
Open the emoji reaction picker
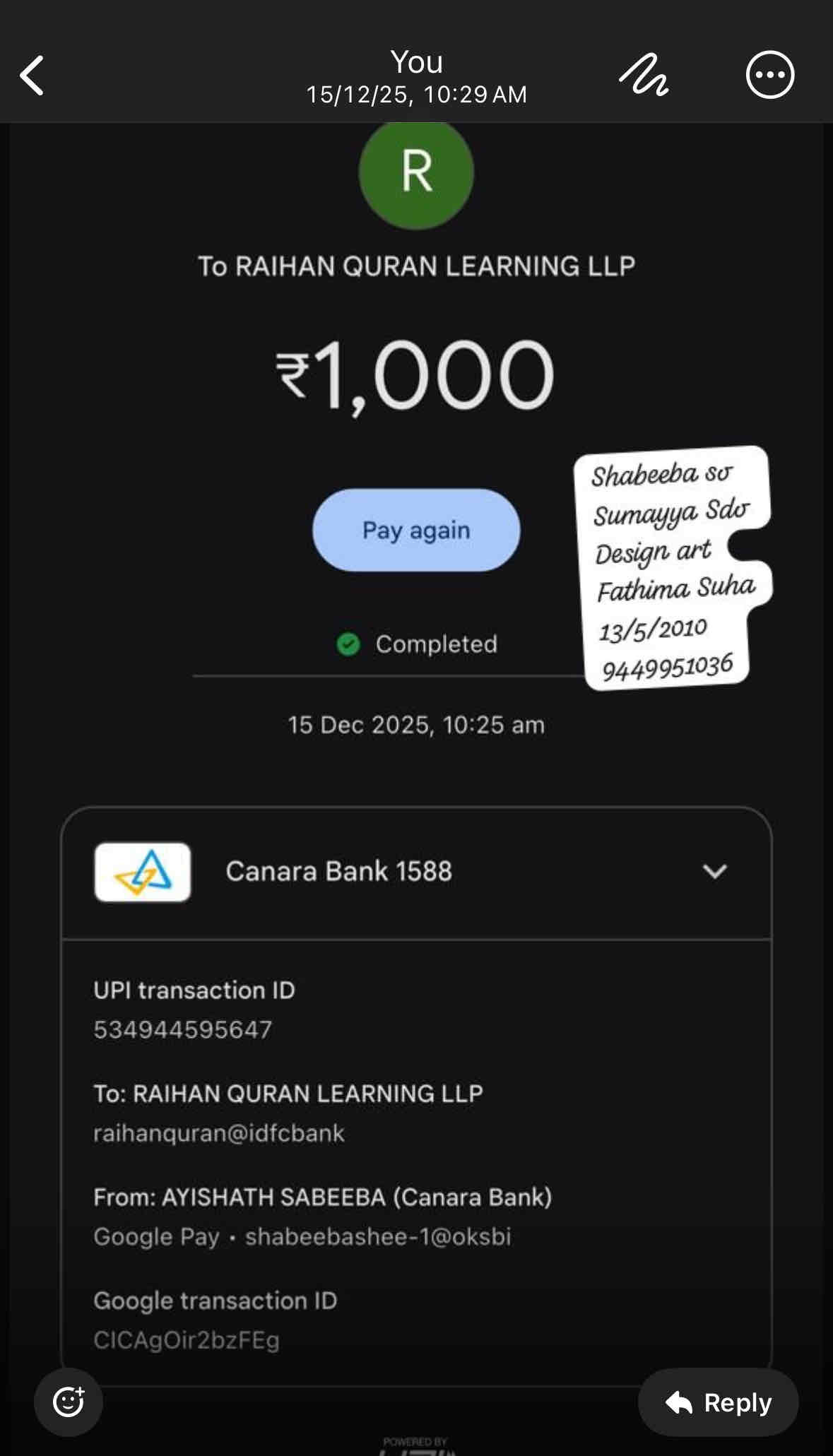[69, 1402]
